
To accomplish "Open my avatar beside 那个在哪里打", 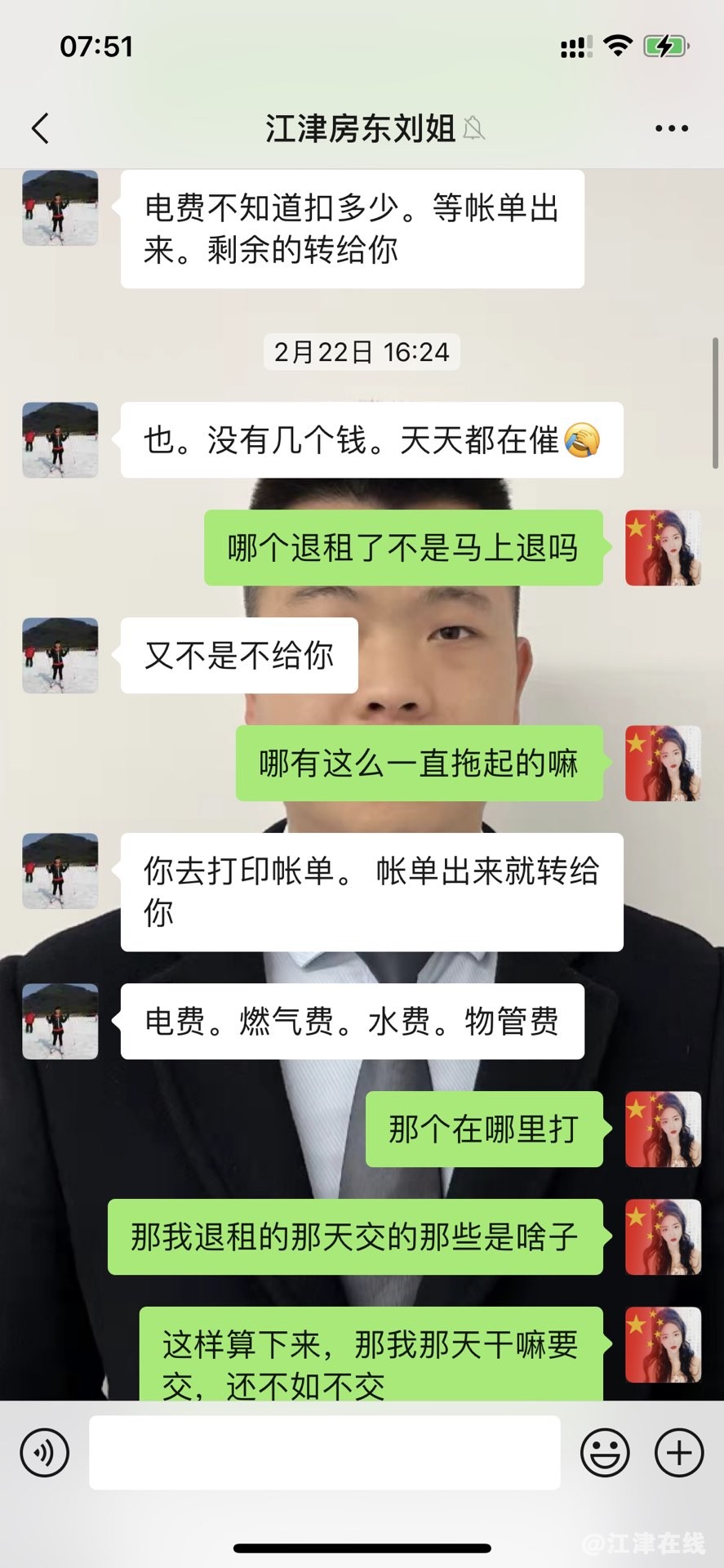I will [x=663, y=1129].
